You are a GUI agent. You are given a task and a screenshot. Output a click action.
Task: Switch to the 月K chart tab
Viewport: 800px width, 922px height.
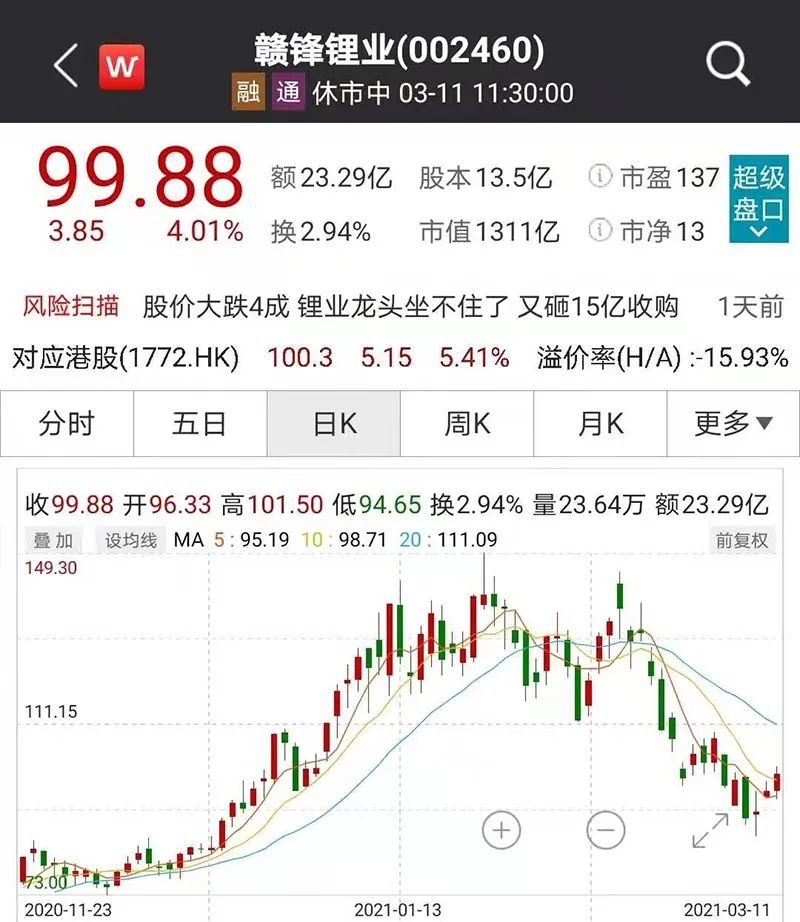(x=600, y=423)
